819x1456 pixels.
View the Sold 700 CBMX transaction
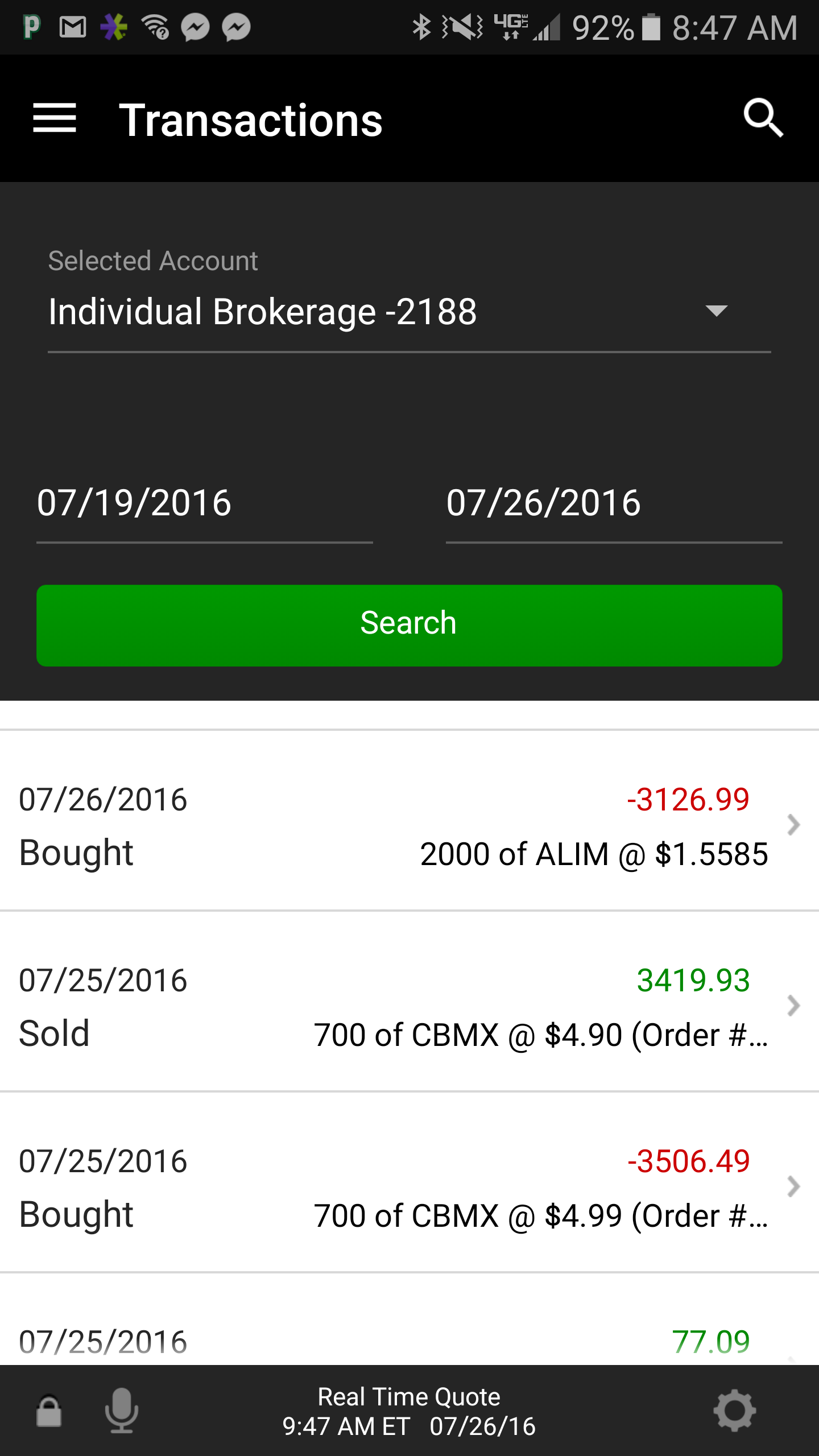(x=409, y=1006)
